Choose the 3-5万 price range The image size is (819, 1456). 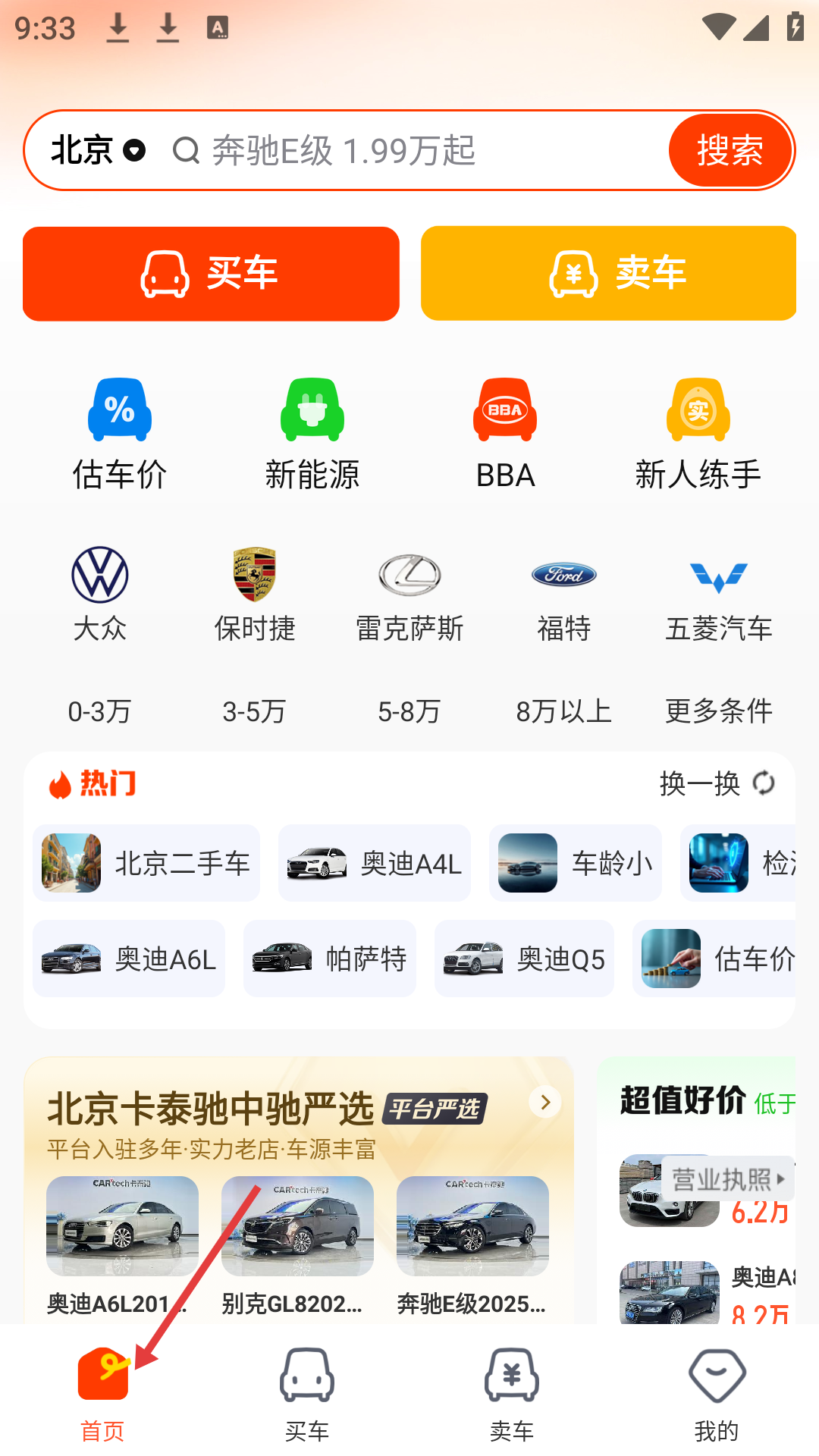pos(255,711)
